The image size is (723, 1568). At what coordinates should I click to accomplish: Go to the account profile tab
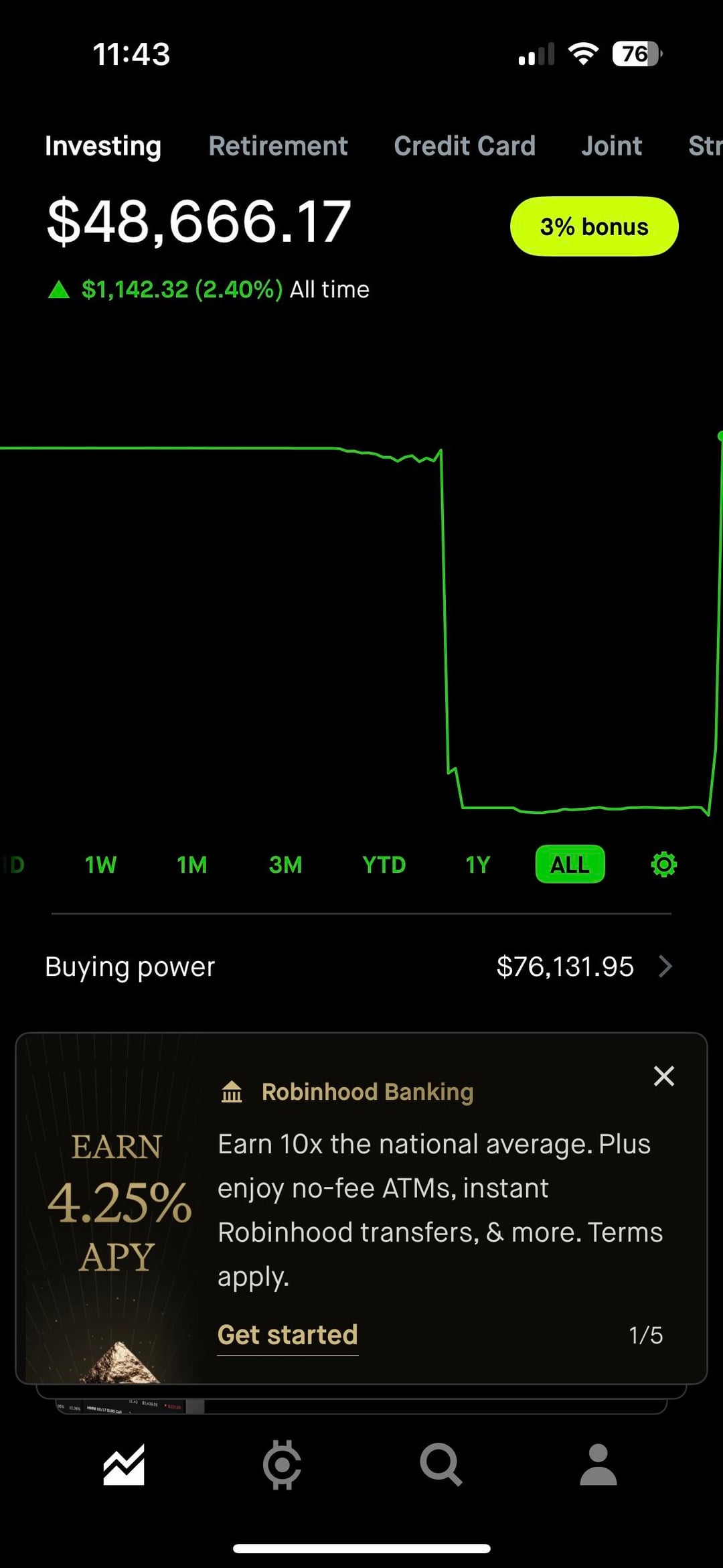pos(598,1465)
